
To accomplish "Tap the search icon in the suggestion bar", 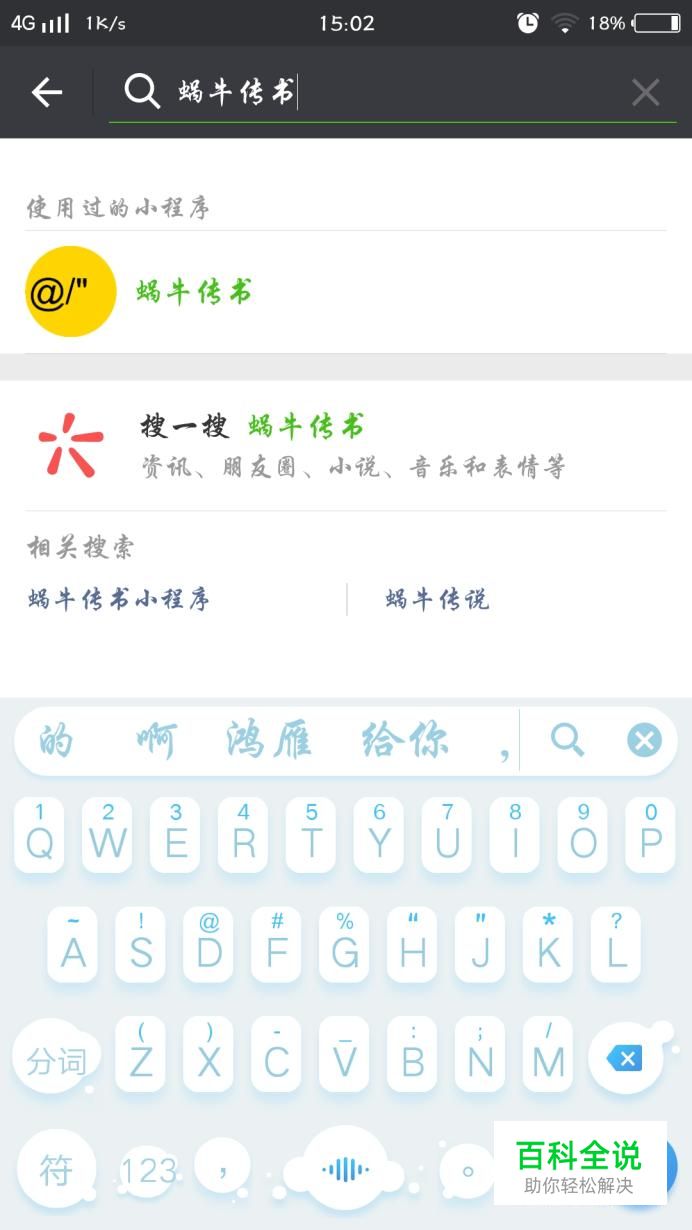I will tap(567, 741).
